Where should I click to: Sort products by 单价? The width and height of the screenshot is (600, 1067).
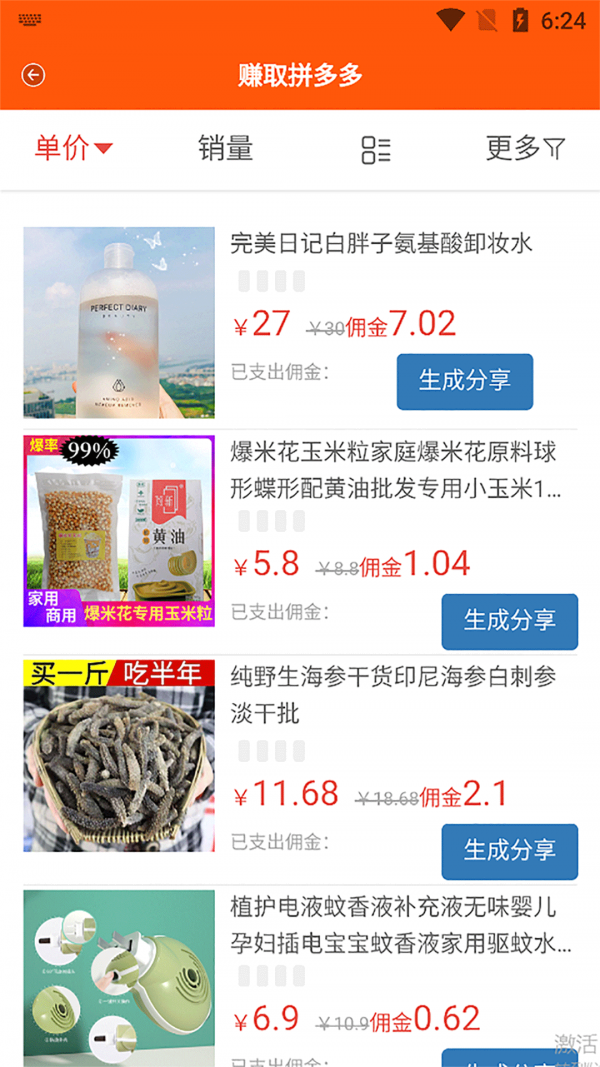73,149
